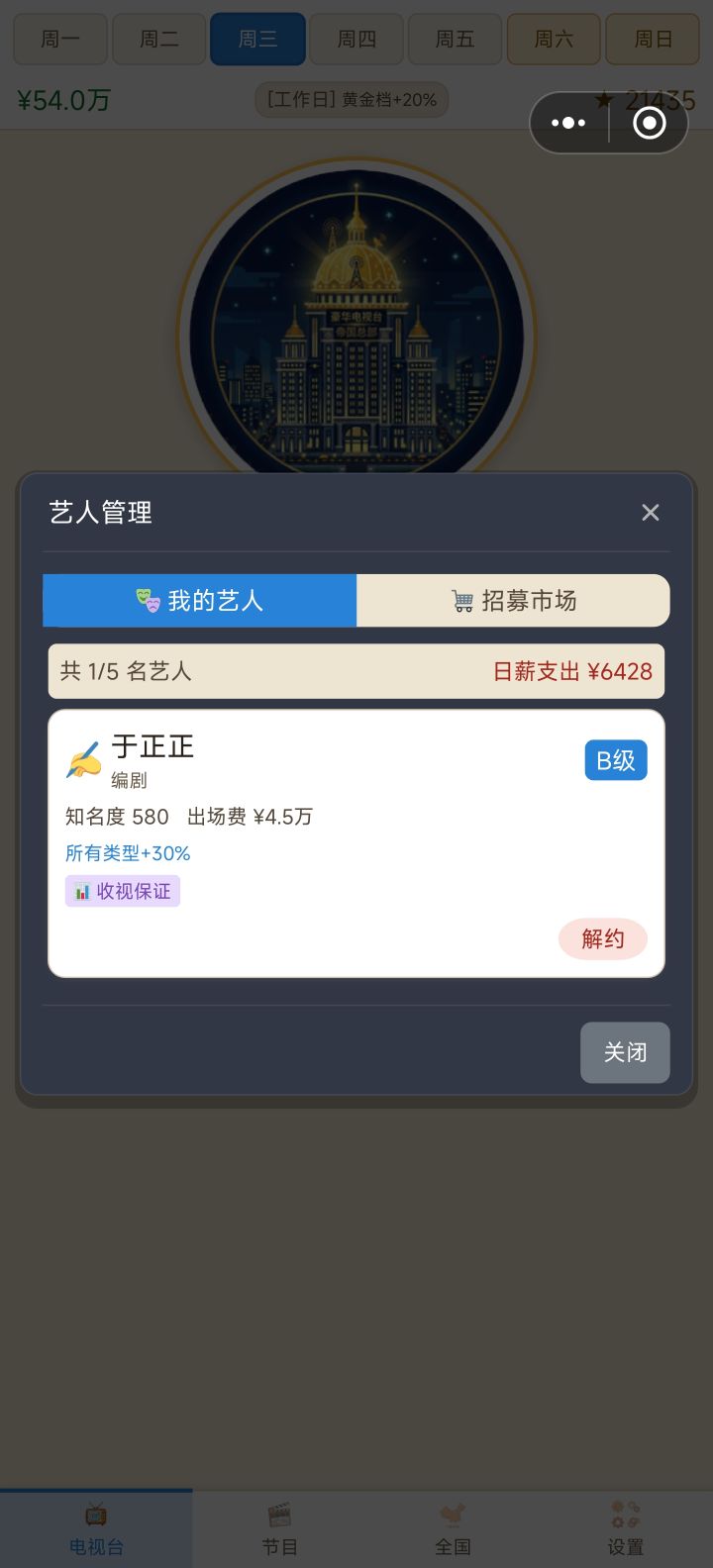Select the 周四 weekday tab
The height and width of the screenshot is (1568, 713).
pos(356,39)
